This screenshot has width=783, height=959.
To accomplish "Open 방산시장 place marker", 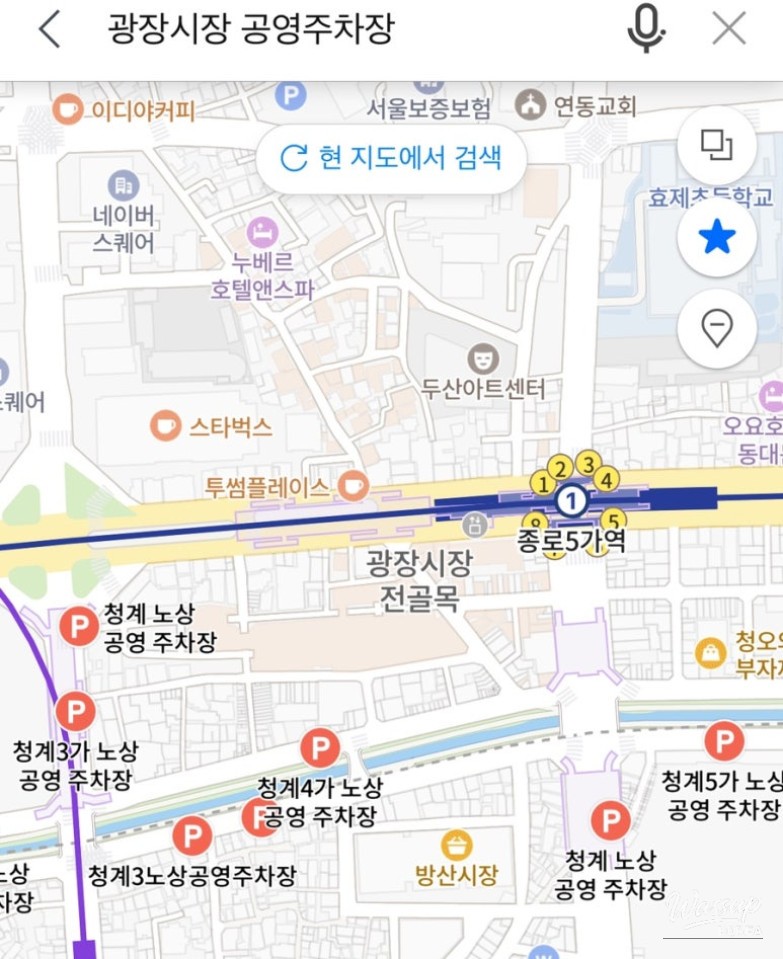I will pyautogui.click(x=456, y=845).
